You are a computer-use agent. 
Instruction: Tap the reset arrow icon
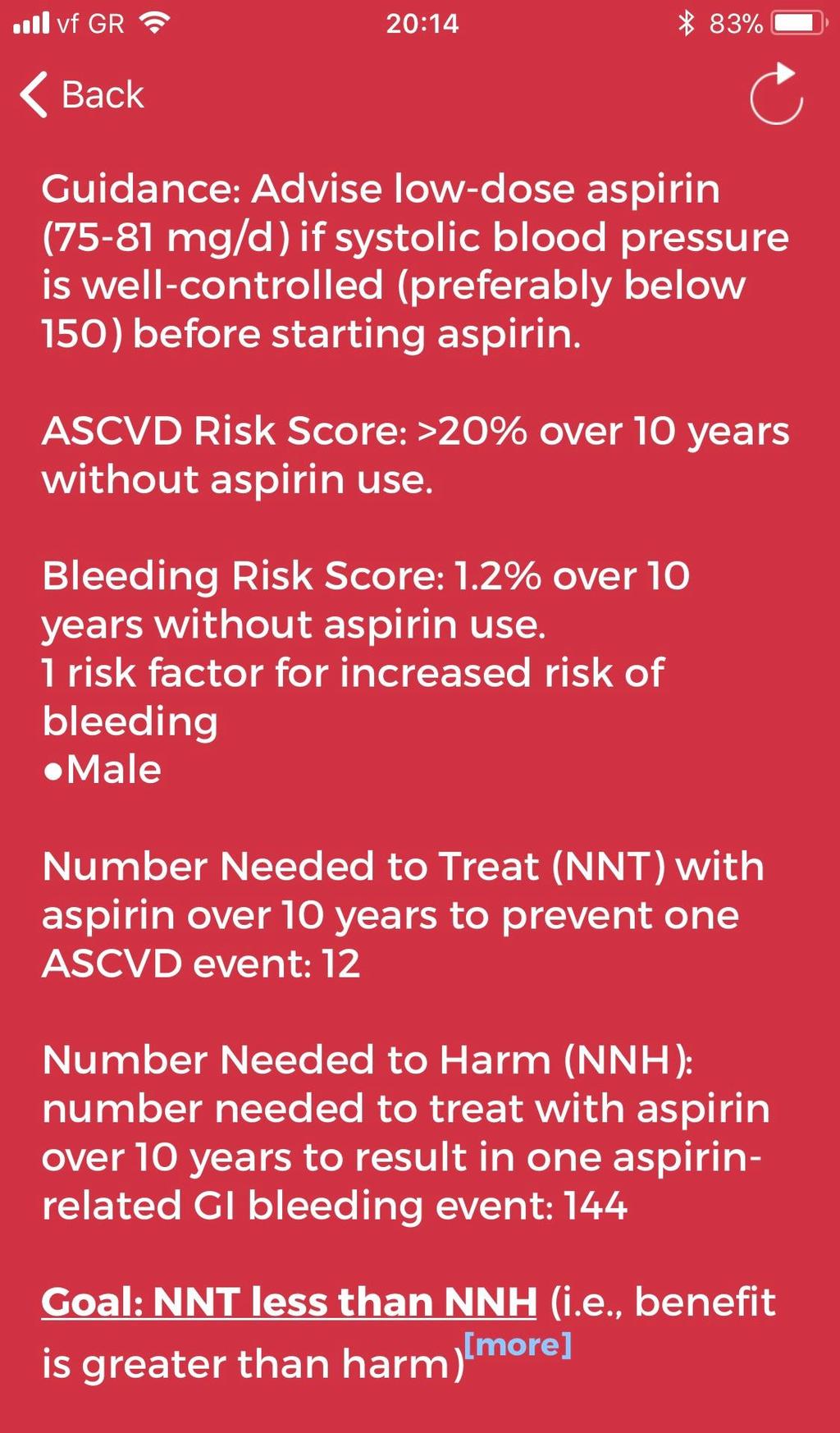point(776,94)
